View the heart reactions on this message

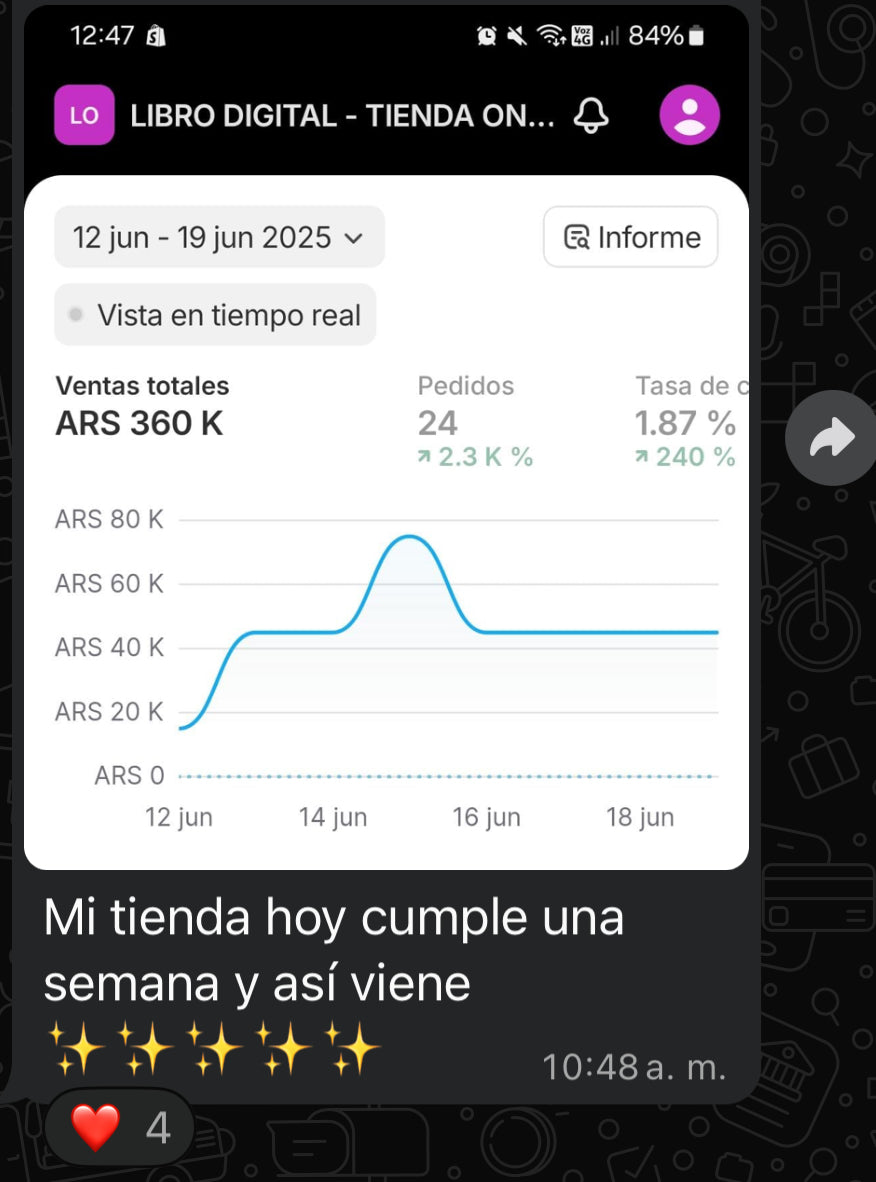click(x=119, y=1128)
